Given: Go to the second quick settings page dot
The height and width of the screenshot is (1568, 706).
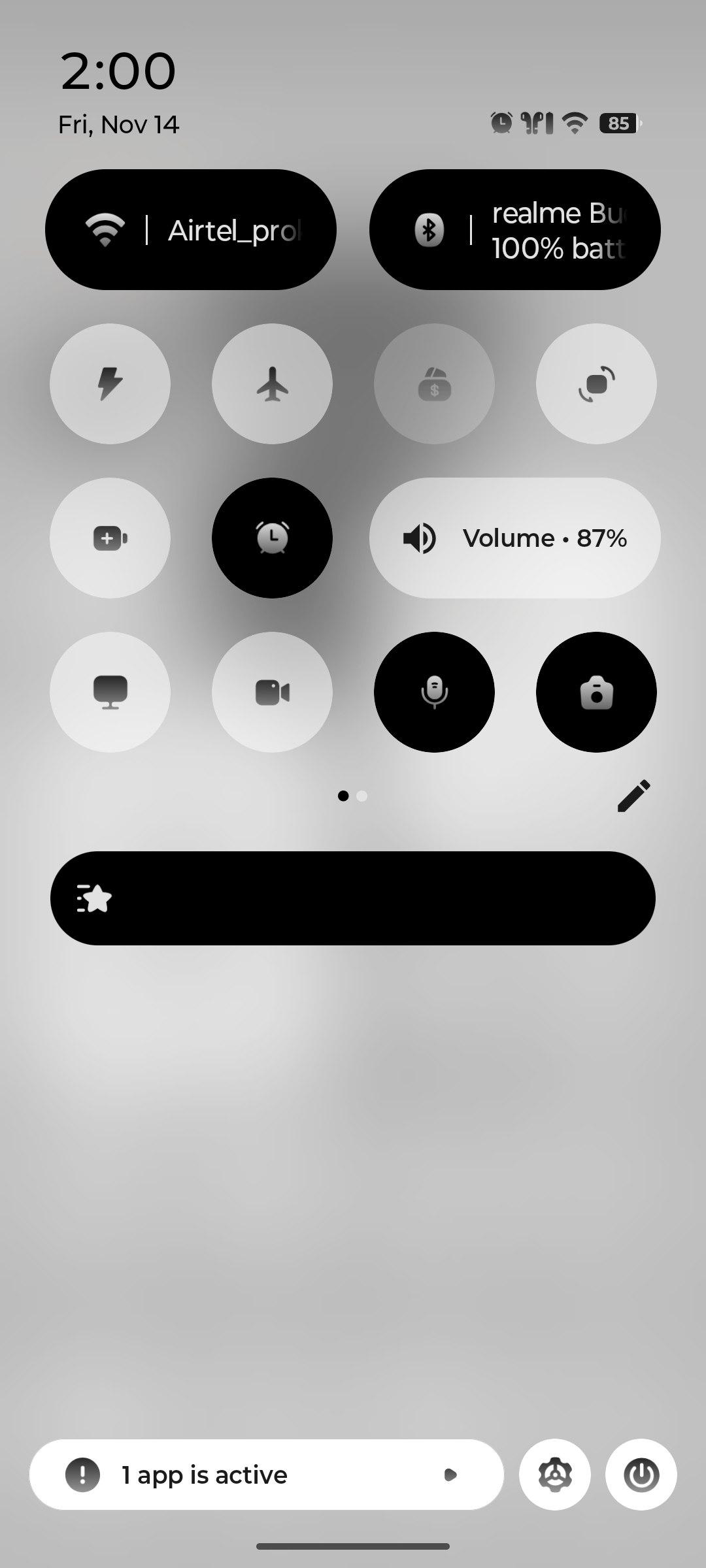Looking at the screenshot, I should point(362,796).
